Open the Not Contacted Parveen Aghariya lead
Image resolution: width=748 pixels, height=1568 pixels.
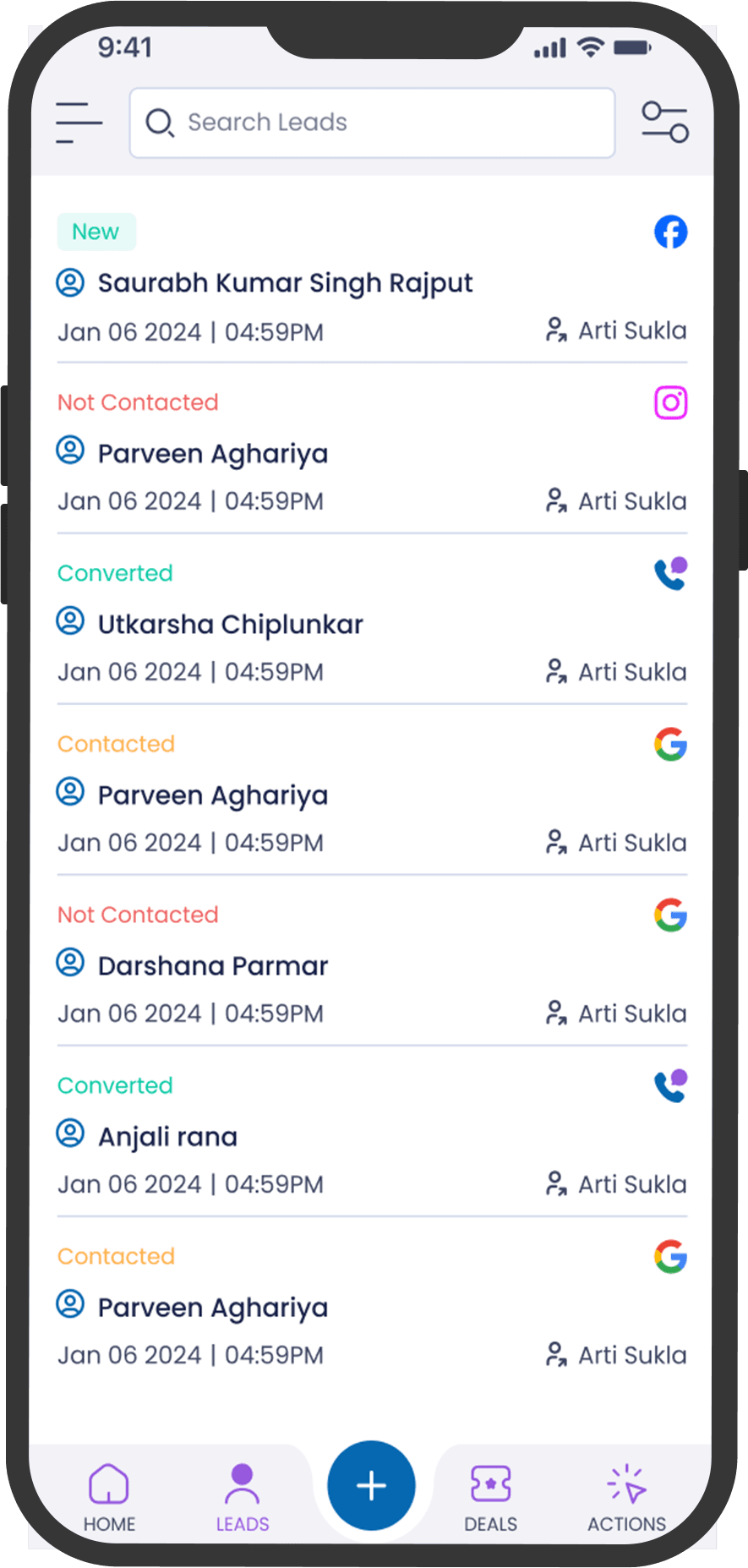tap(212, 454)
